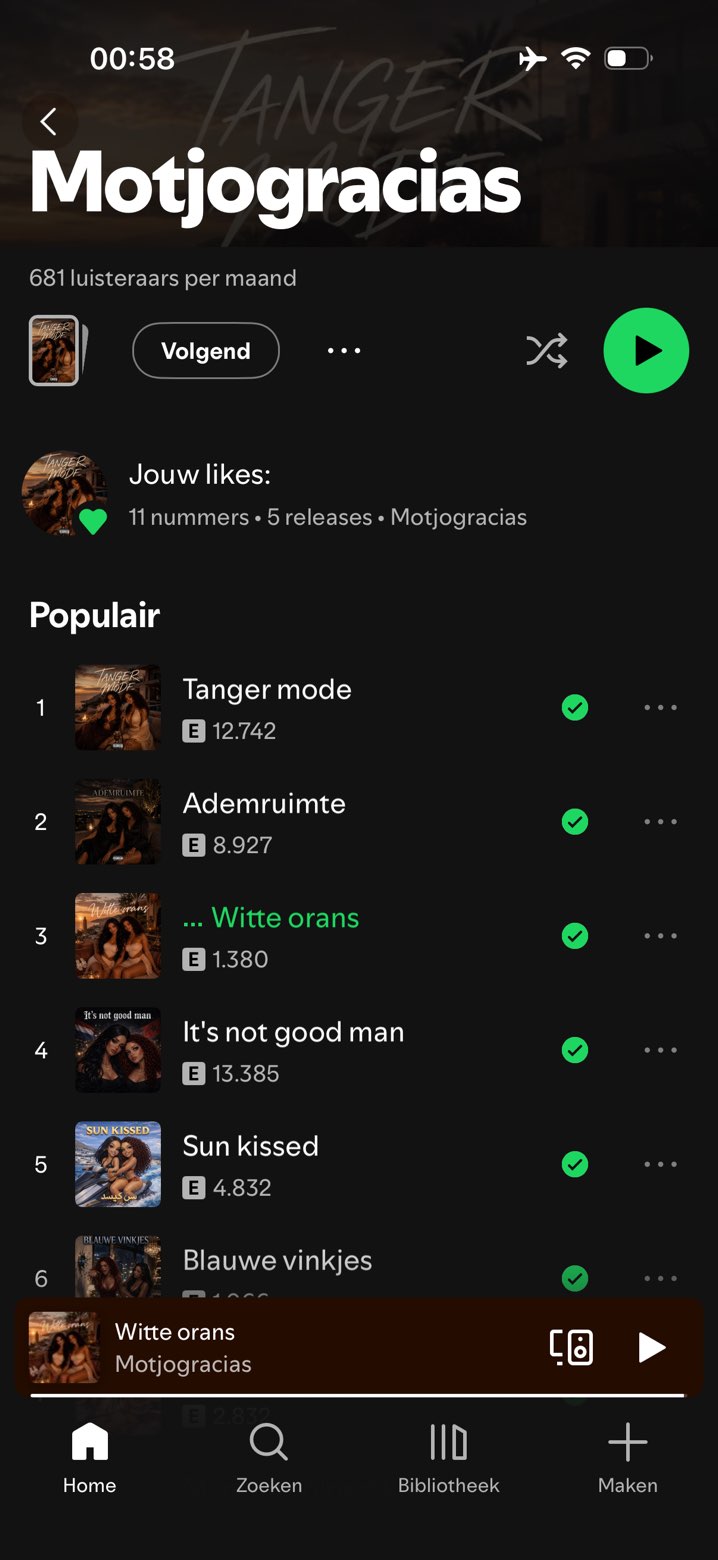Tap the Volgend follow button
The image size is (718, 1560).
pyautogui.click(x=206, y=351)
